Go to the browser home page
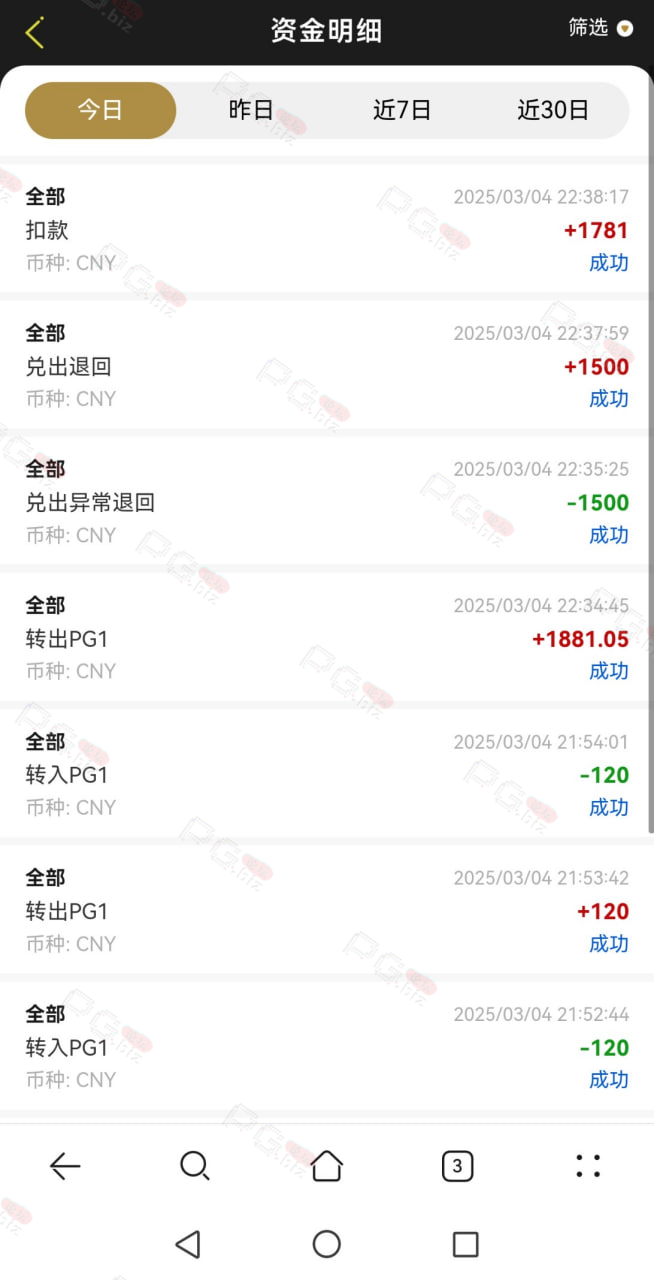The height and width of the screenshot is (1280, 654). pyautogui.click(x=327, y=1166)
